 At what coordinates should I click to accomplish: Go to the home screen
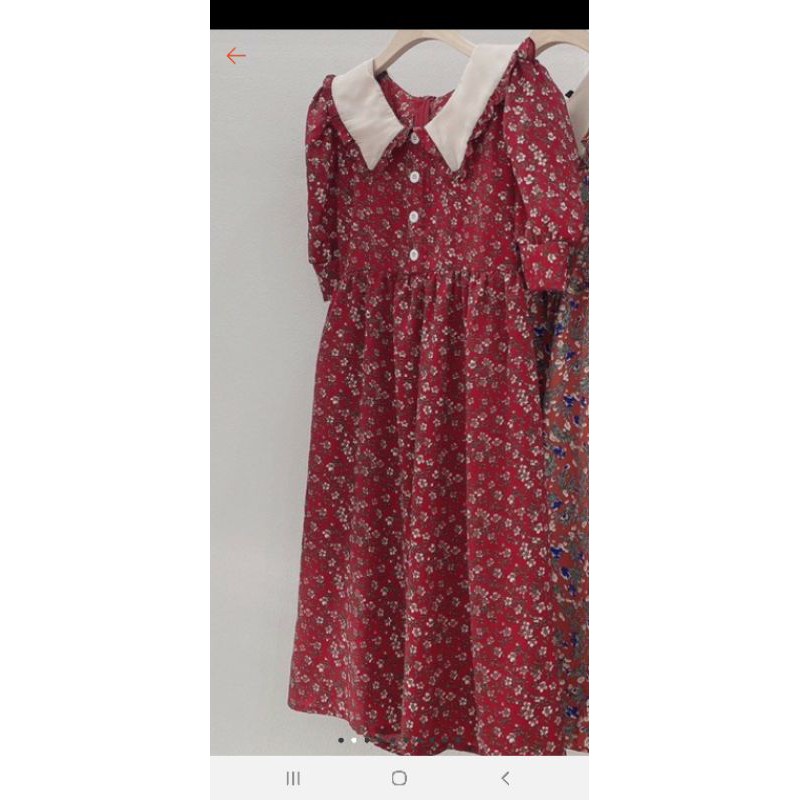pyautogui.click(x=399, y=778)
